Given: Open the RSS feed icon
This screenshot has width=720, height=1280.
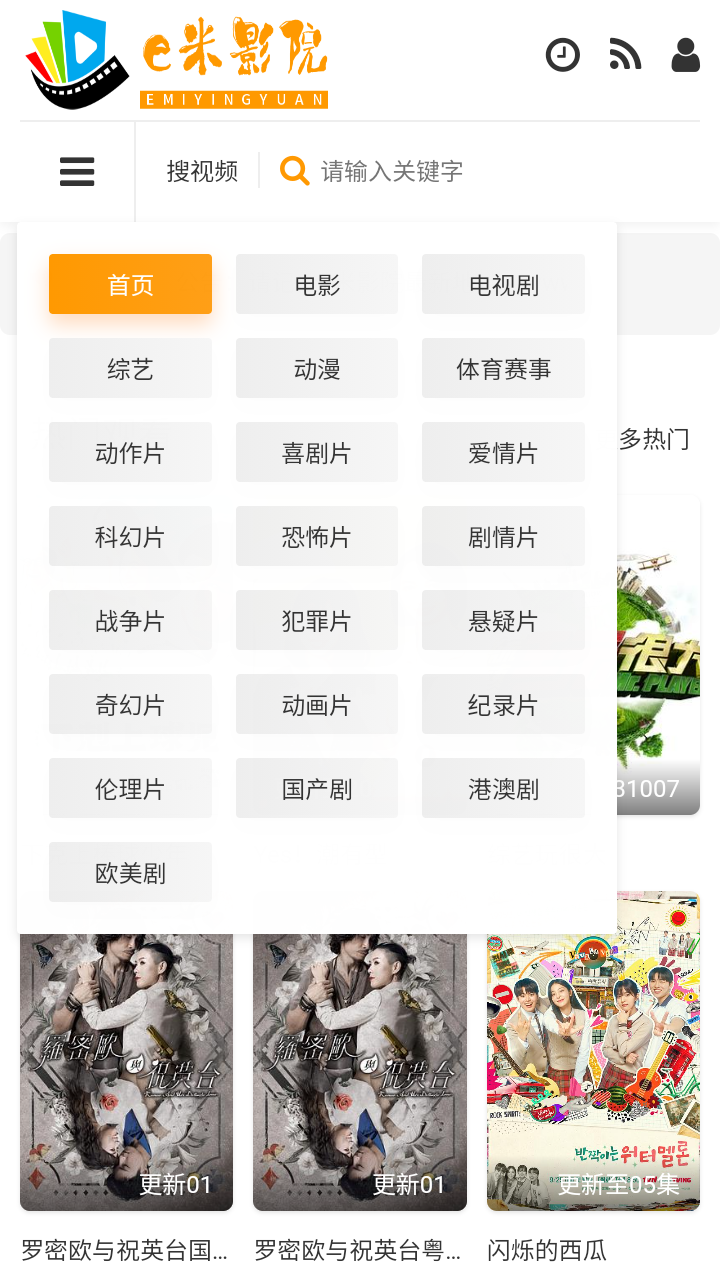Looking at the screenshot, I should click(x=625, y=55).
